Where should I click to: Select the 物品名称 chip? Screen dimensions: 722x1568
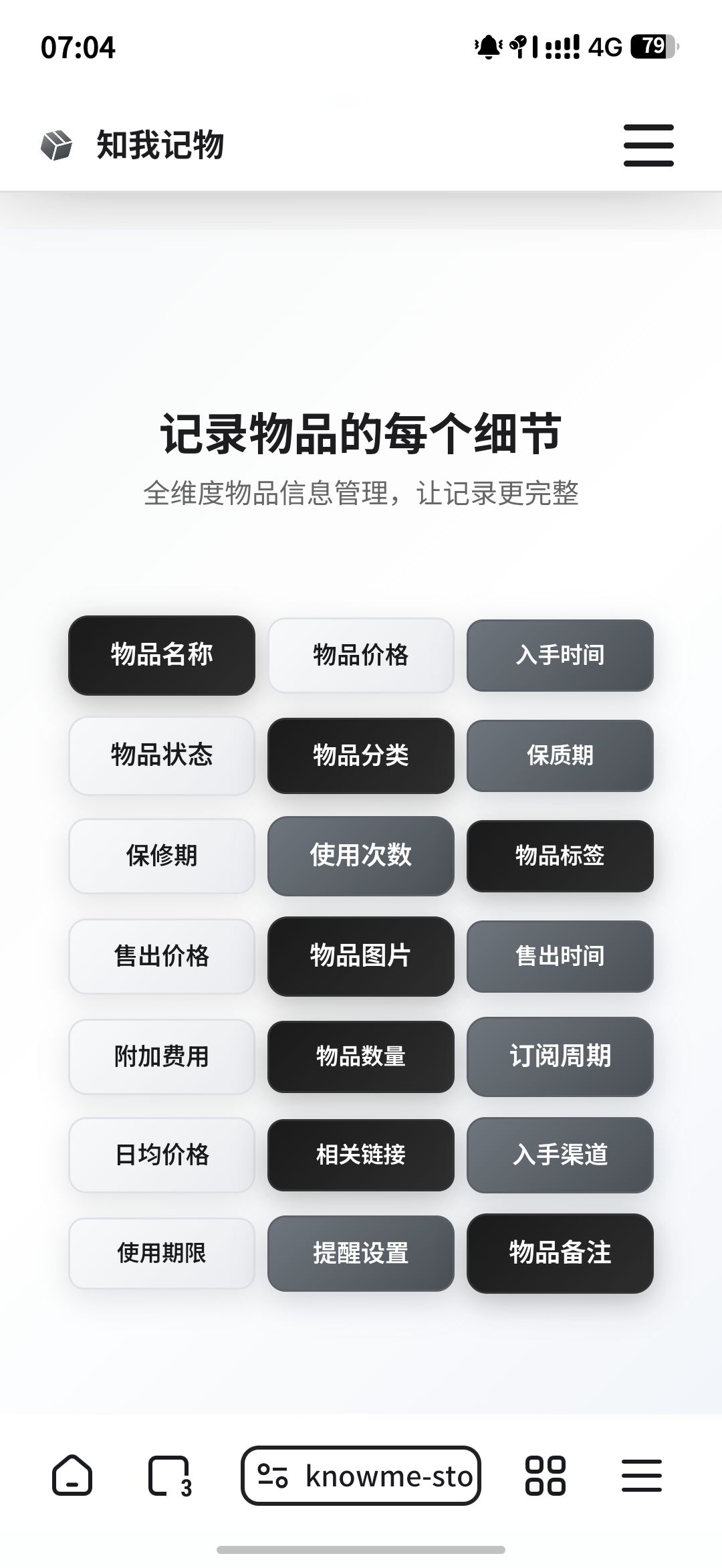coord(162,655)
